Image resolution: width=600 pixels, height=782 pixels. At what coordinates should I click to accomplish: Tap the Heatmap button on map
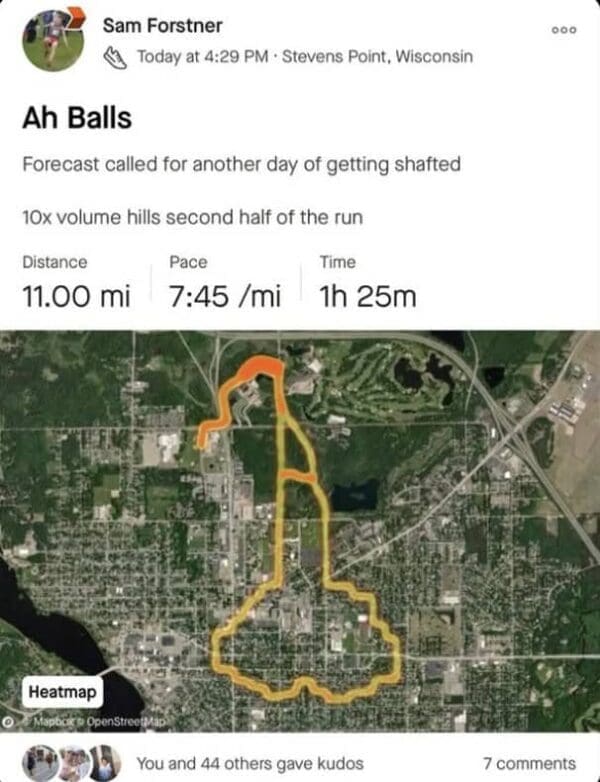click(x=62, y=691)
